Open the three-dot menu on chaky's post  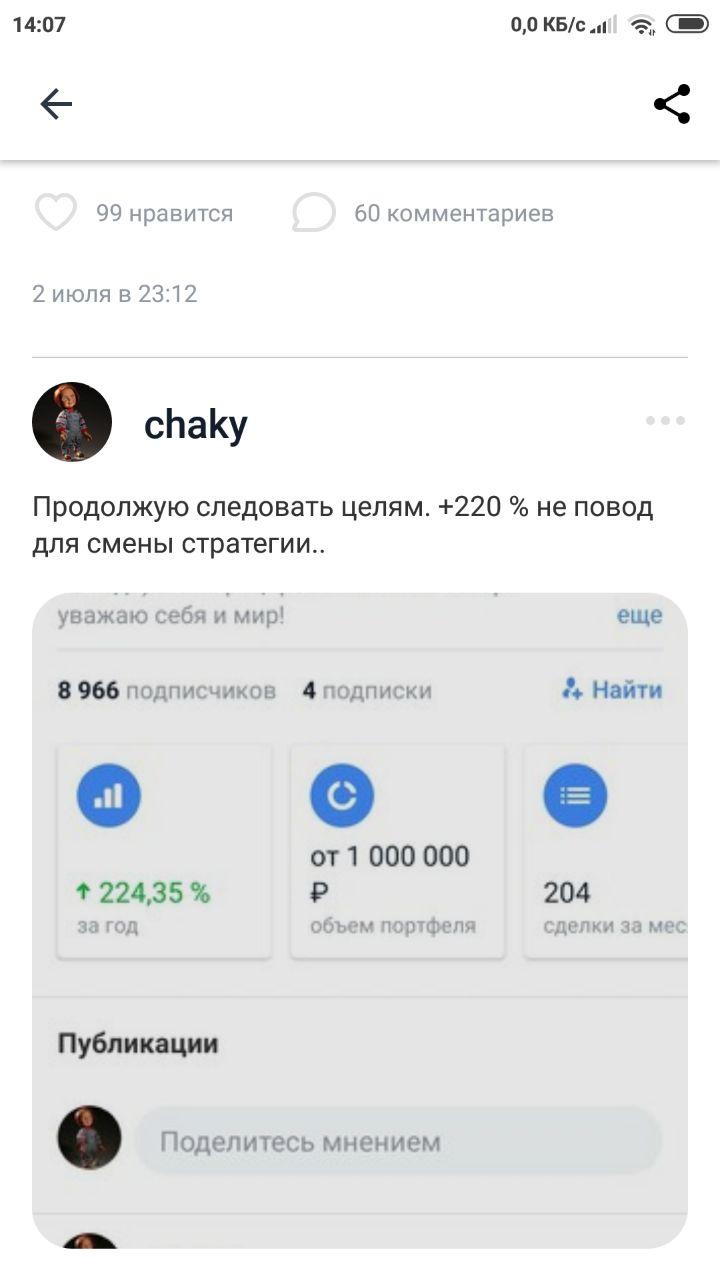[x=665, y=421]
